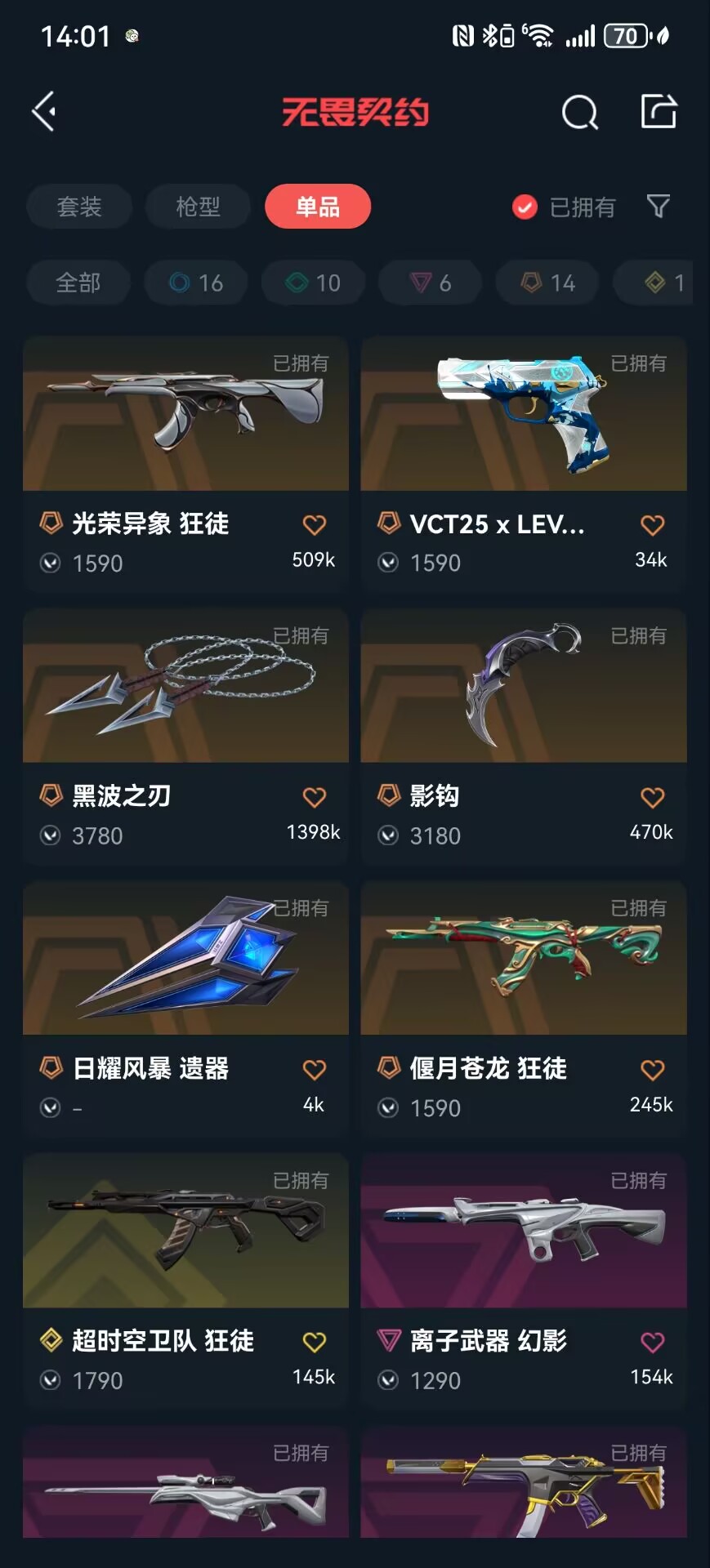
Task: Like the VCT25 x LEV skin
Action: tap(652, 525)
